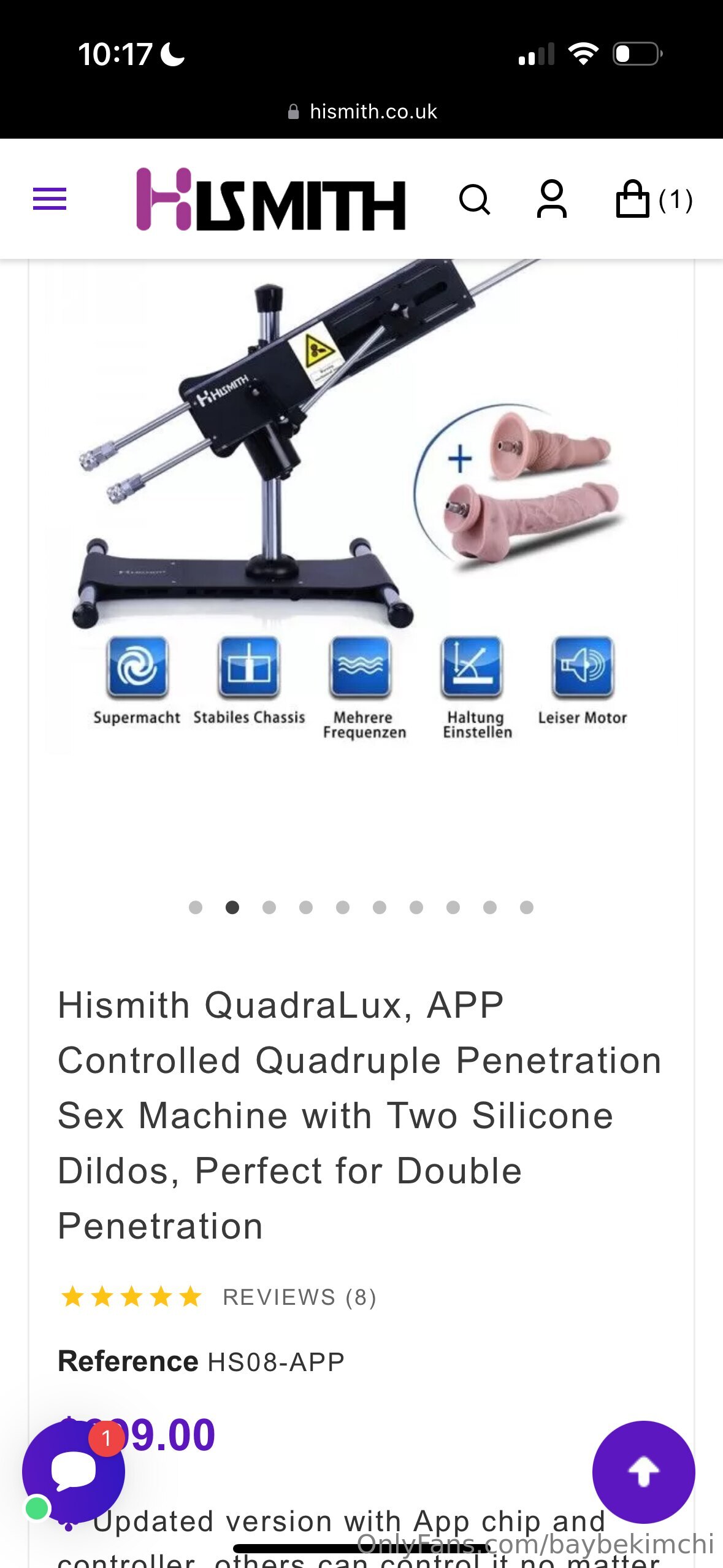This screenshot has height=1568, width=723.
Task: Open the shopping bag with 1 item
Action: (652, 199)
